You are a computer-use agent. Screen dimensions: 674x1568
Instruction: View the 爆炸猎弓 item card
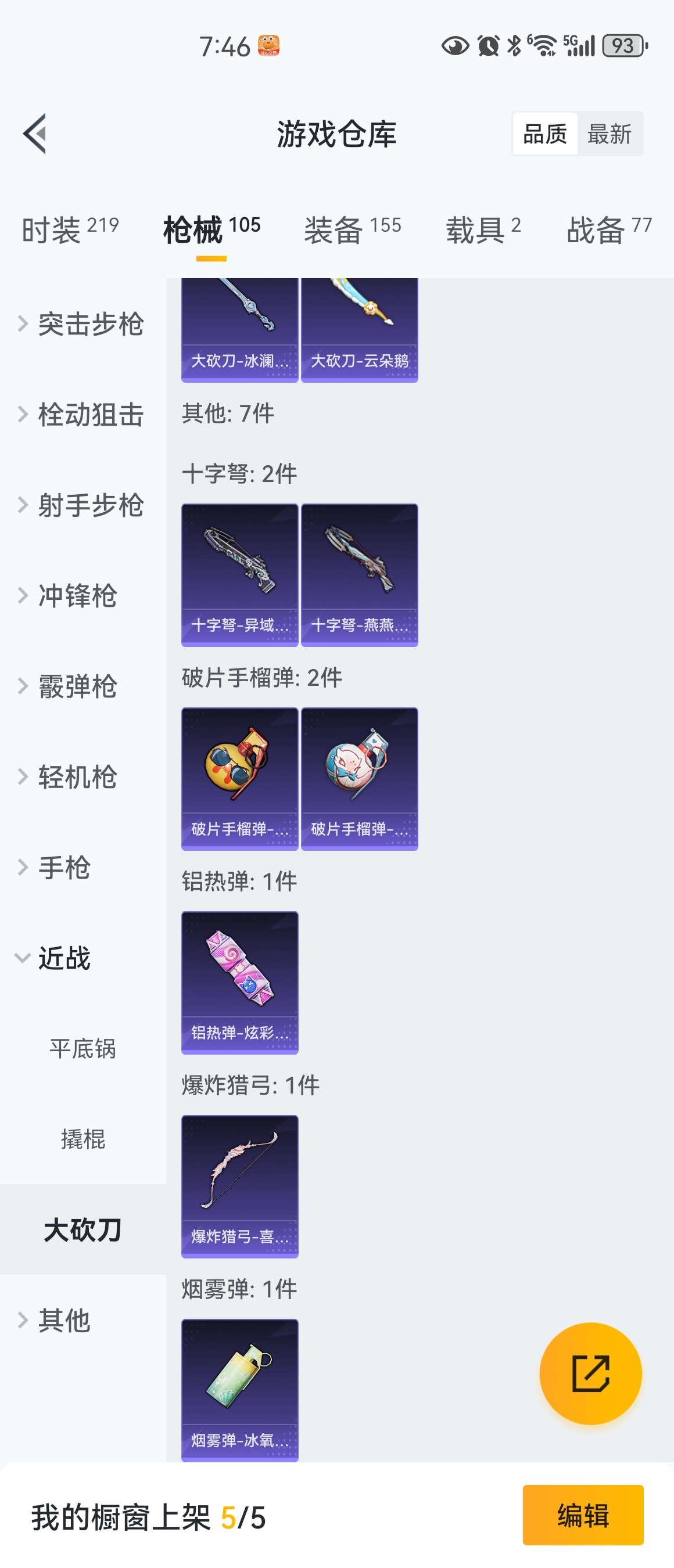[x=240, y=1186]
